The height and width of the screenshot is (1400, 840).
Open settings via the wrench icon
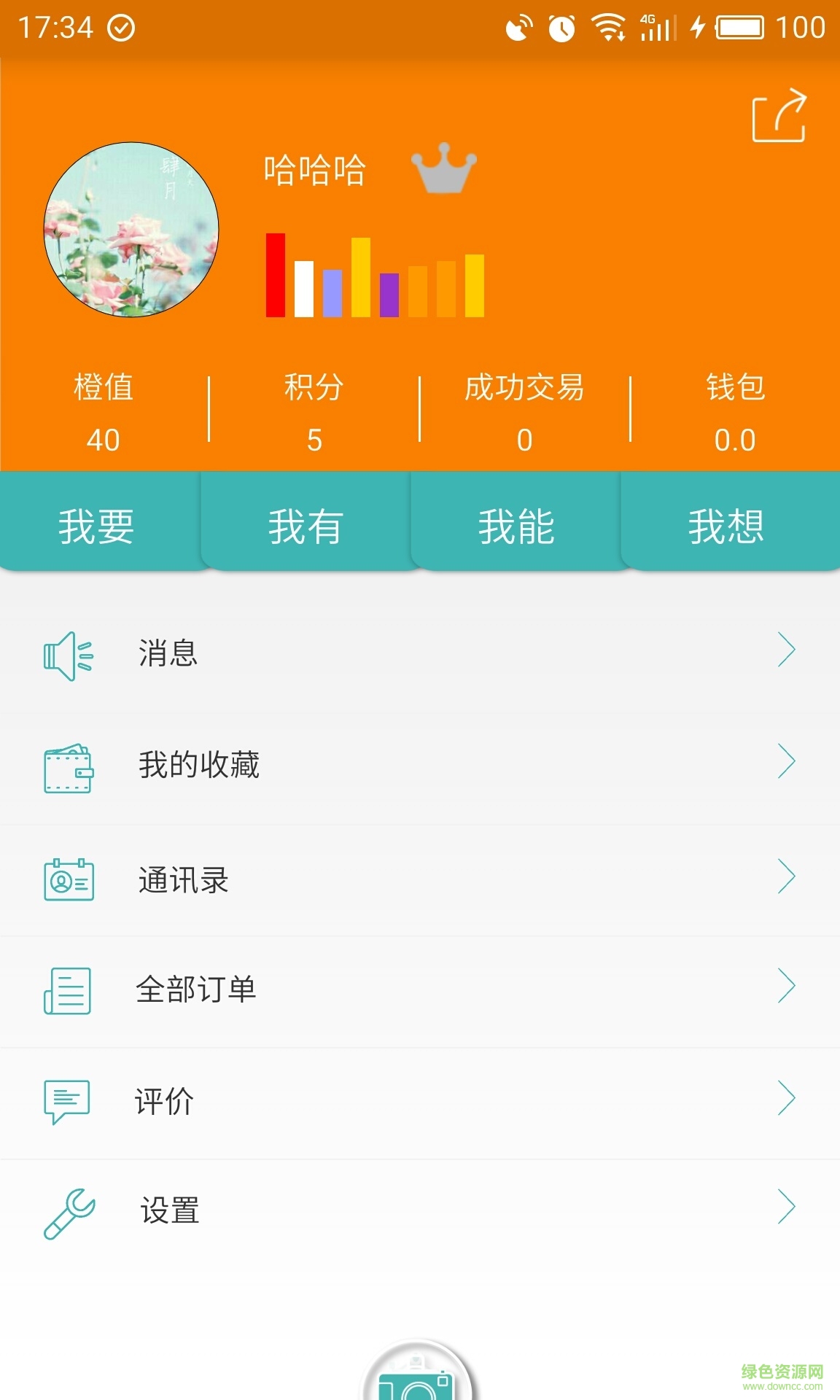tap(67, 1213)
